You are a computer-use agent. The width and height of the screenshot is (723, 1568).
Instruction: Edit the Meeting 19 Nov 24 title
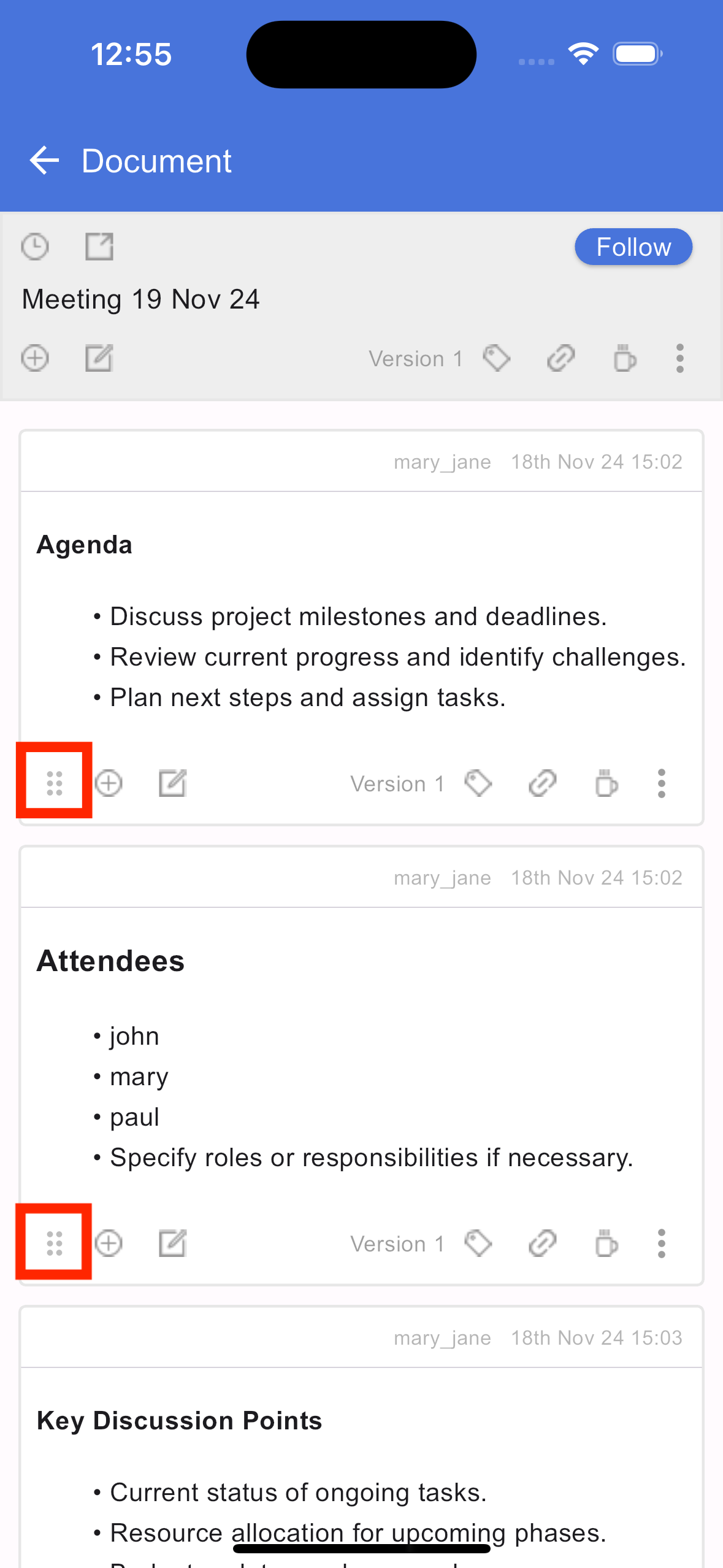pos(99,358)
